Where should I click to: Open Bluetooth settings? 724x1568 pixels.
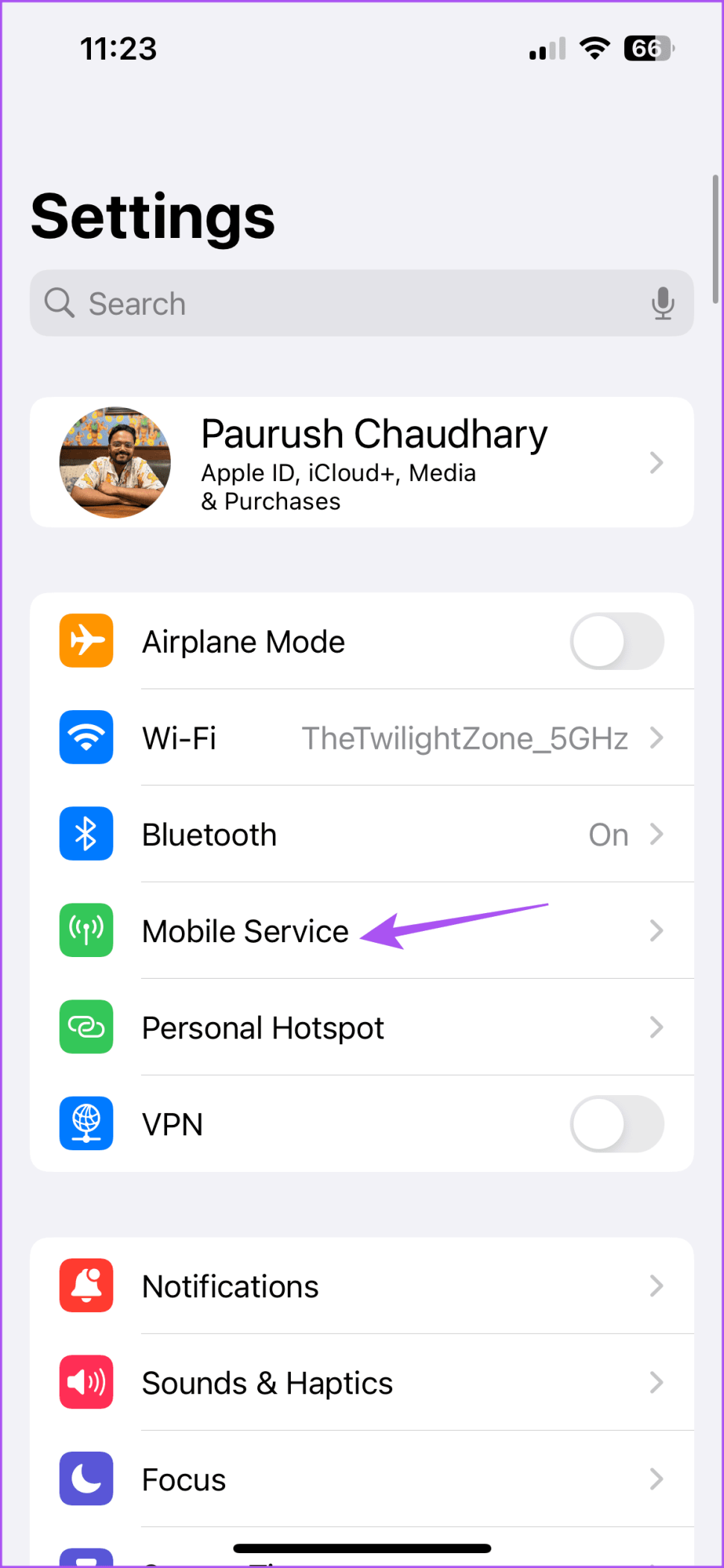362,834
